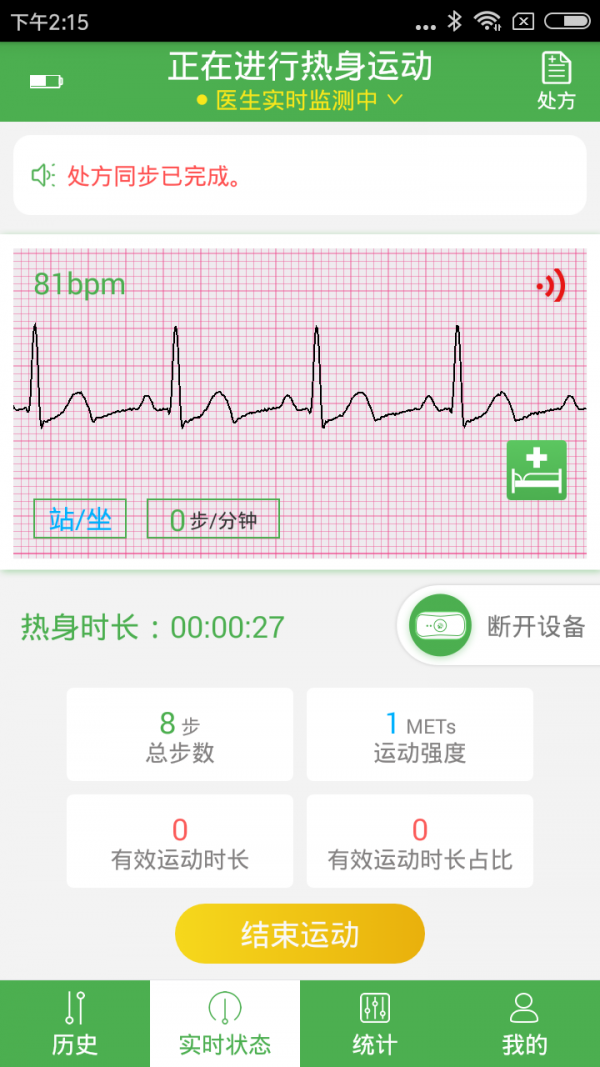Open the 处方 prescription page
This screenshot has height=1067, width=600.
[x=556, y=81]
